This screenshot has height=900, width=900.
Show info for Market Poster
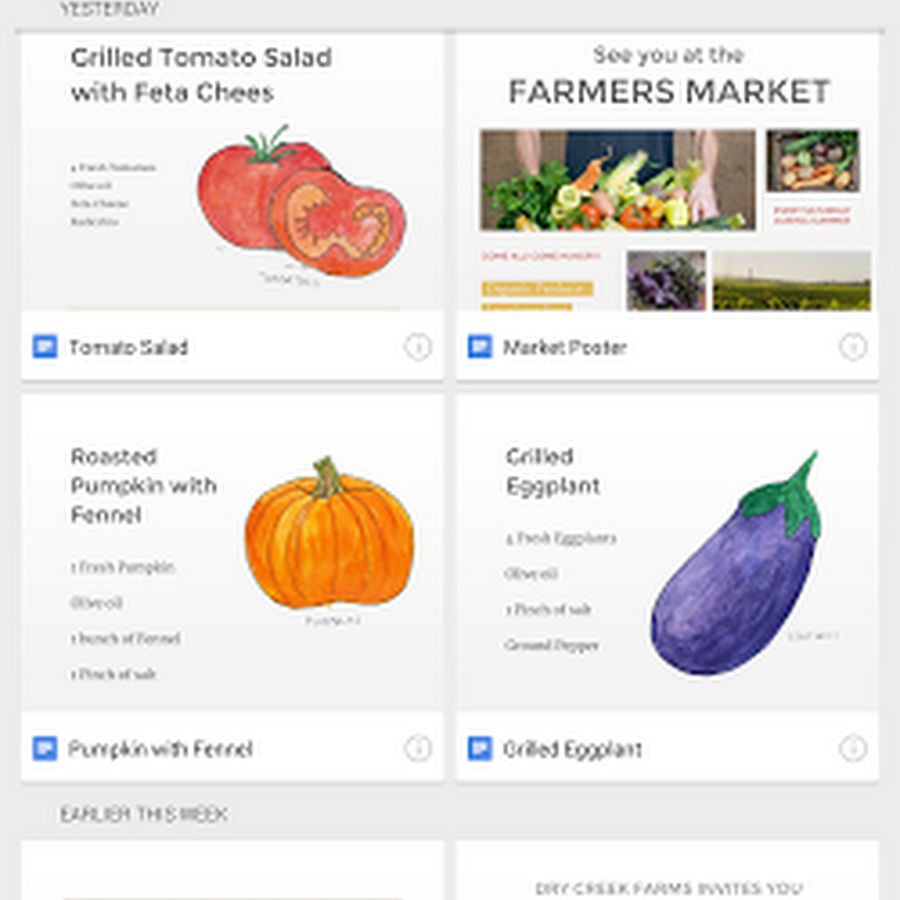pyautogui.click(x=852, y=347)
